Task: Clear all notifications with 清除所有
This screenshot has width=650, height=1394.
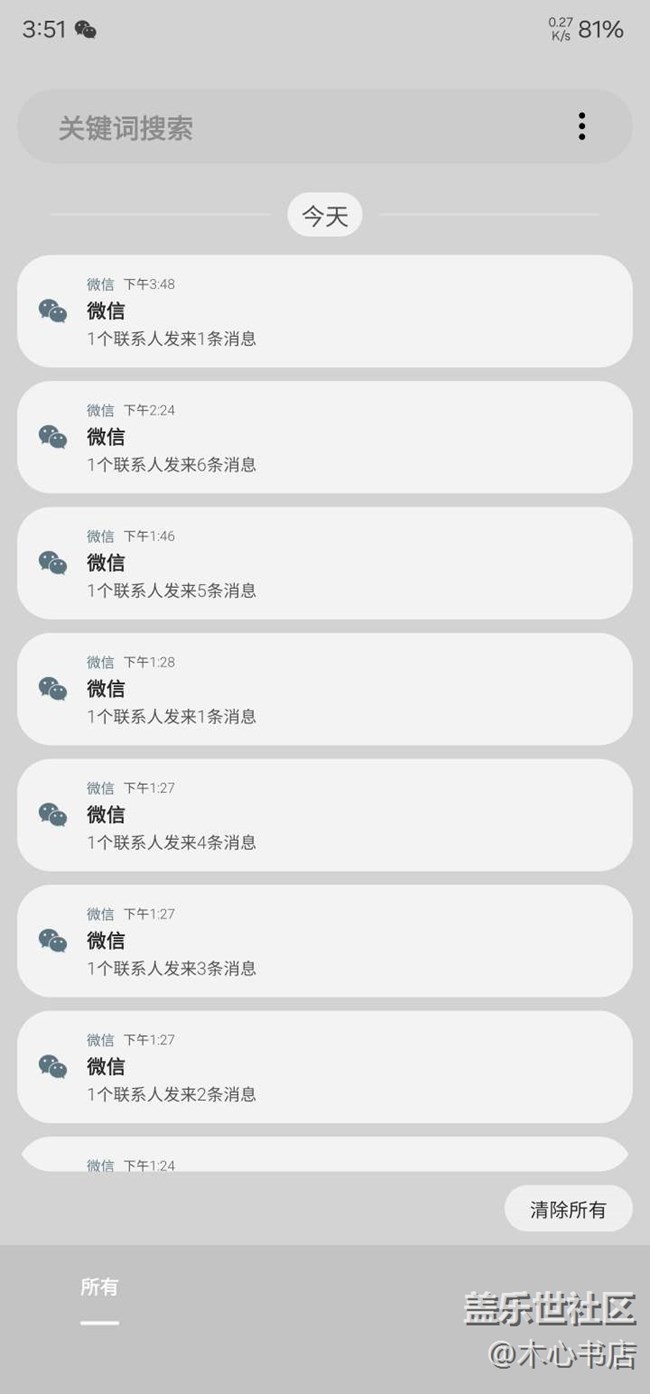Action: pos(568,1209)
